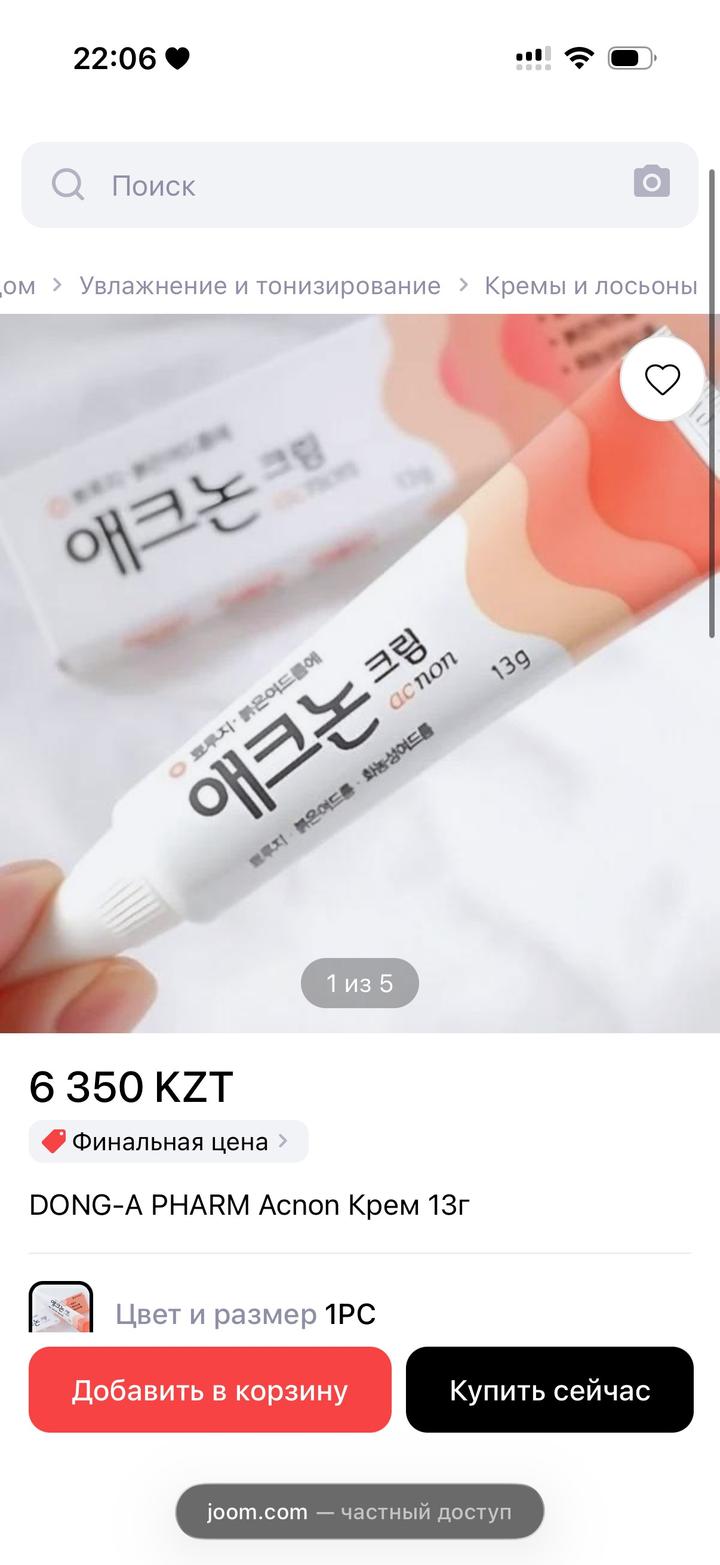Image resolution: width=720 pixels, height=1565 pixels.
Task: Go to Кремы и лосьоны category
Action: pos(590,286)
